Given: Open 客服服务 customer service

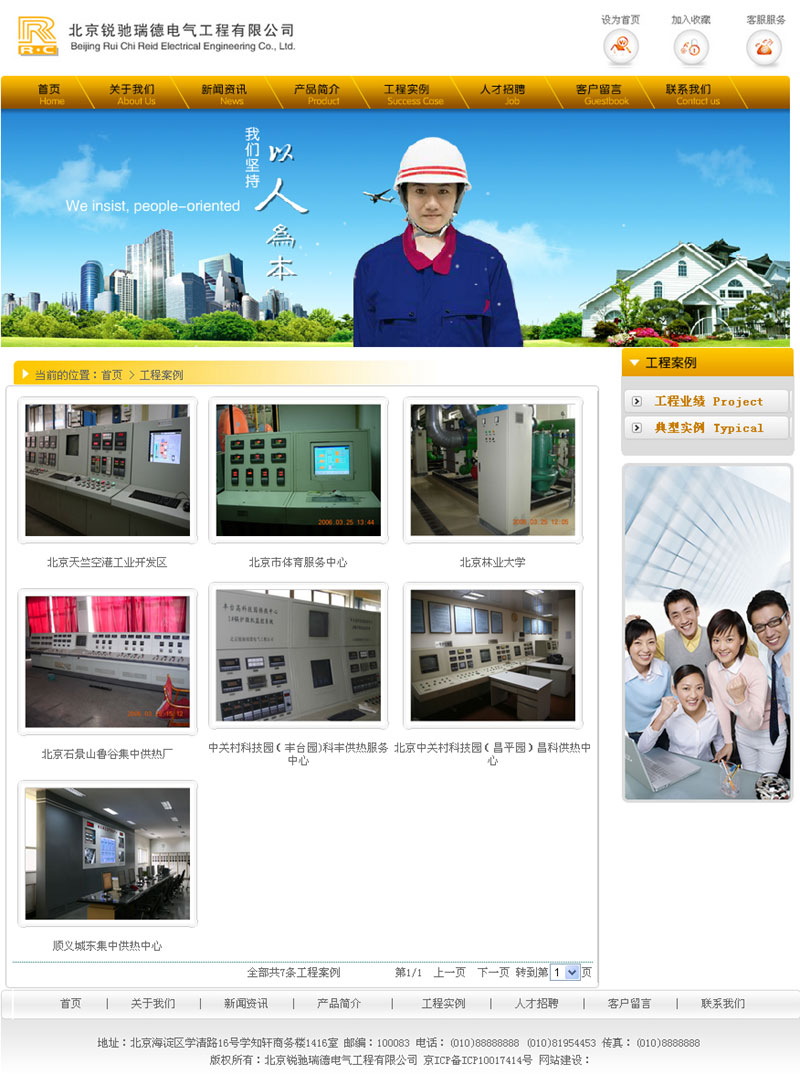Looking at the screenshot, I should (765, 46).
